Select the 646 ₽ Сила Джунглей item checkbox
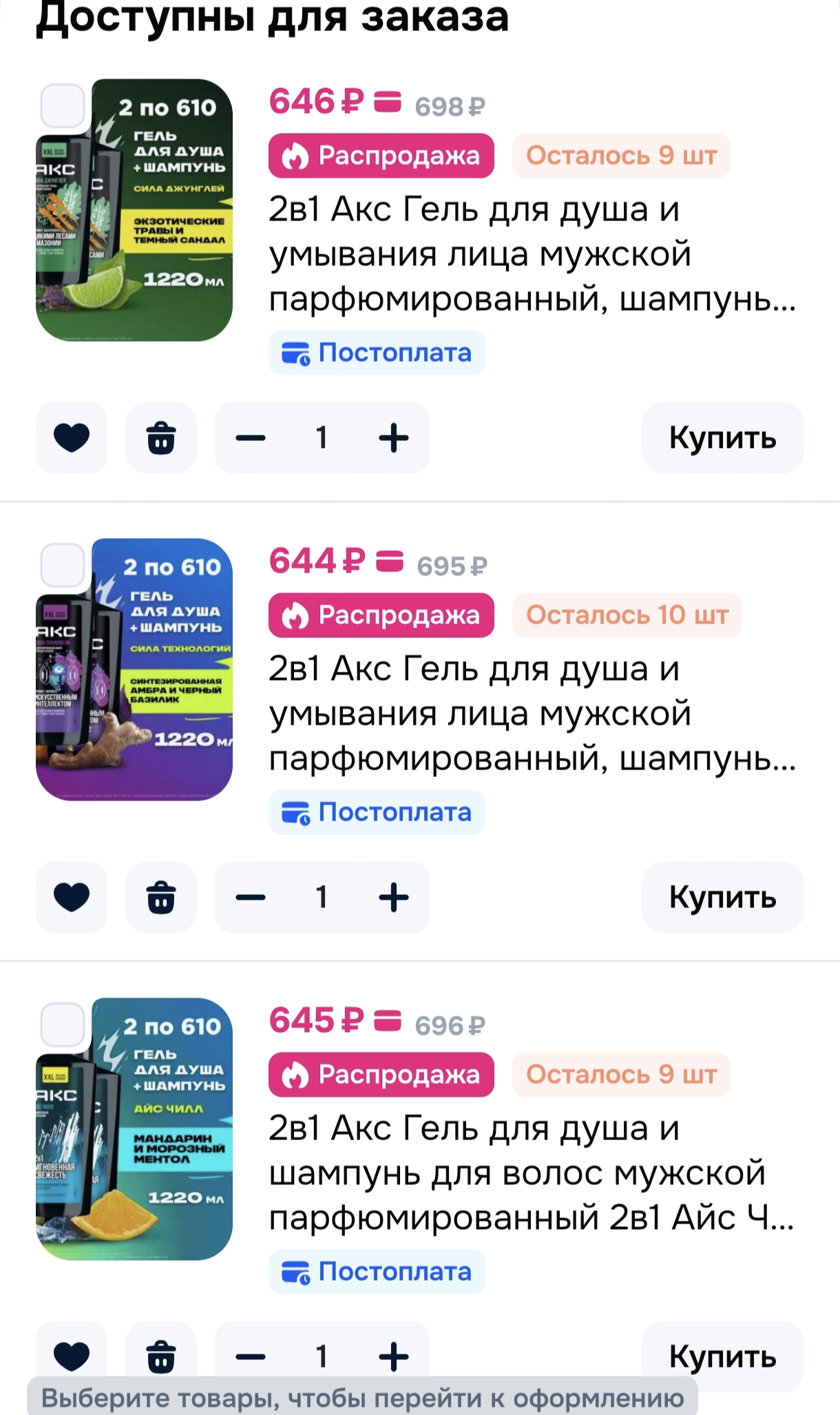Image resolution: width=840 pixels, height=1415 pixels. click(x=63, y=106)
